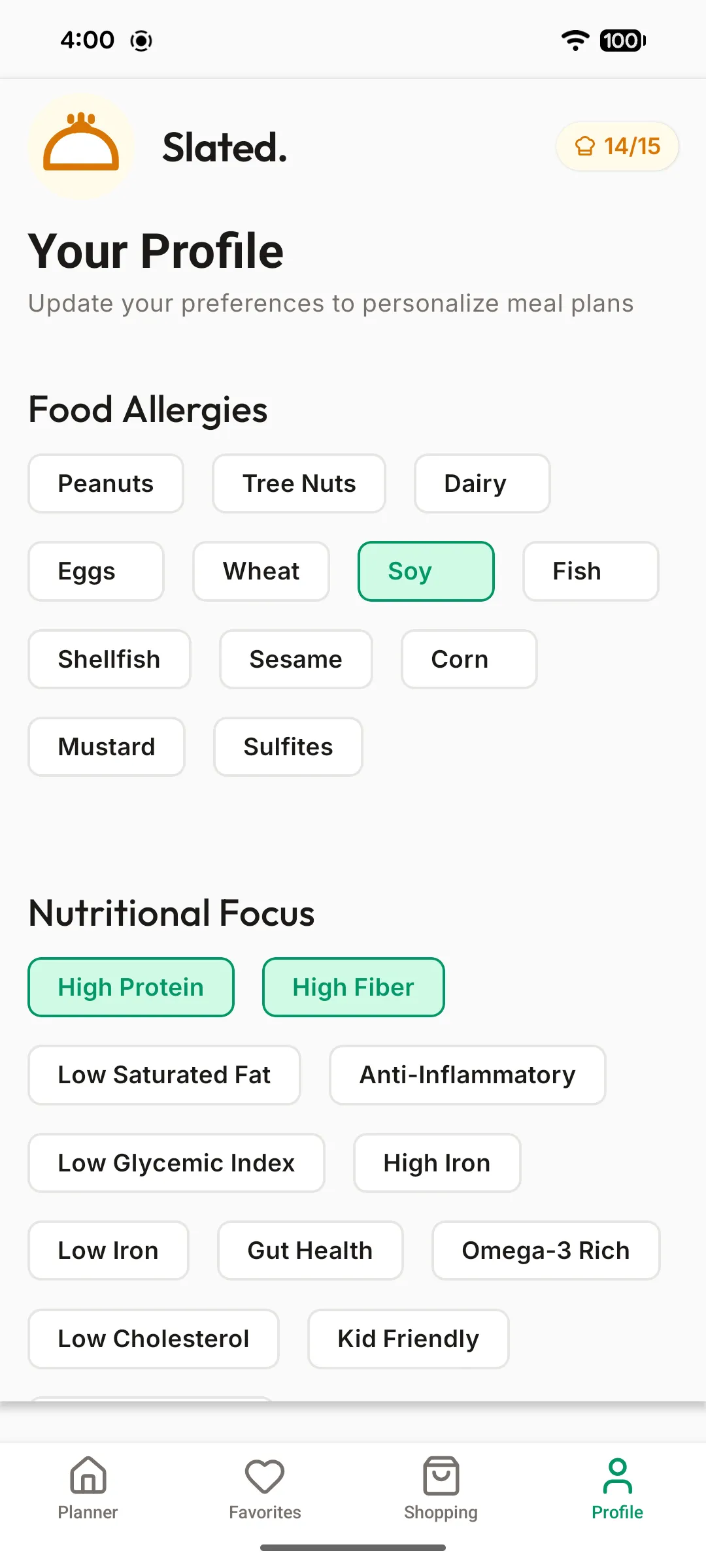Disable the High Protein focus
The width and height of the screenshot is (706, 1568).
tap(131, 987)
